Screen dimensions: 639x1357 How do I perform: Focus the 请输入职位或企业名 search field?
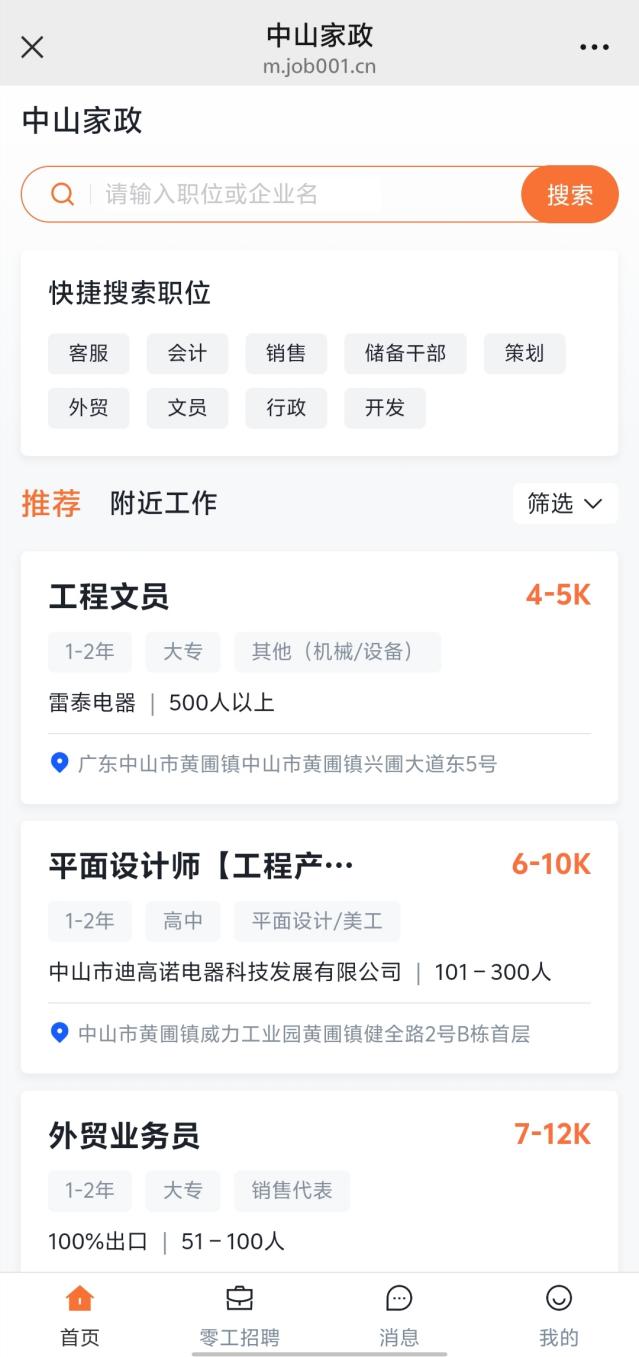(x=300, y=194)
